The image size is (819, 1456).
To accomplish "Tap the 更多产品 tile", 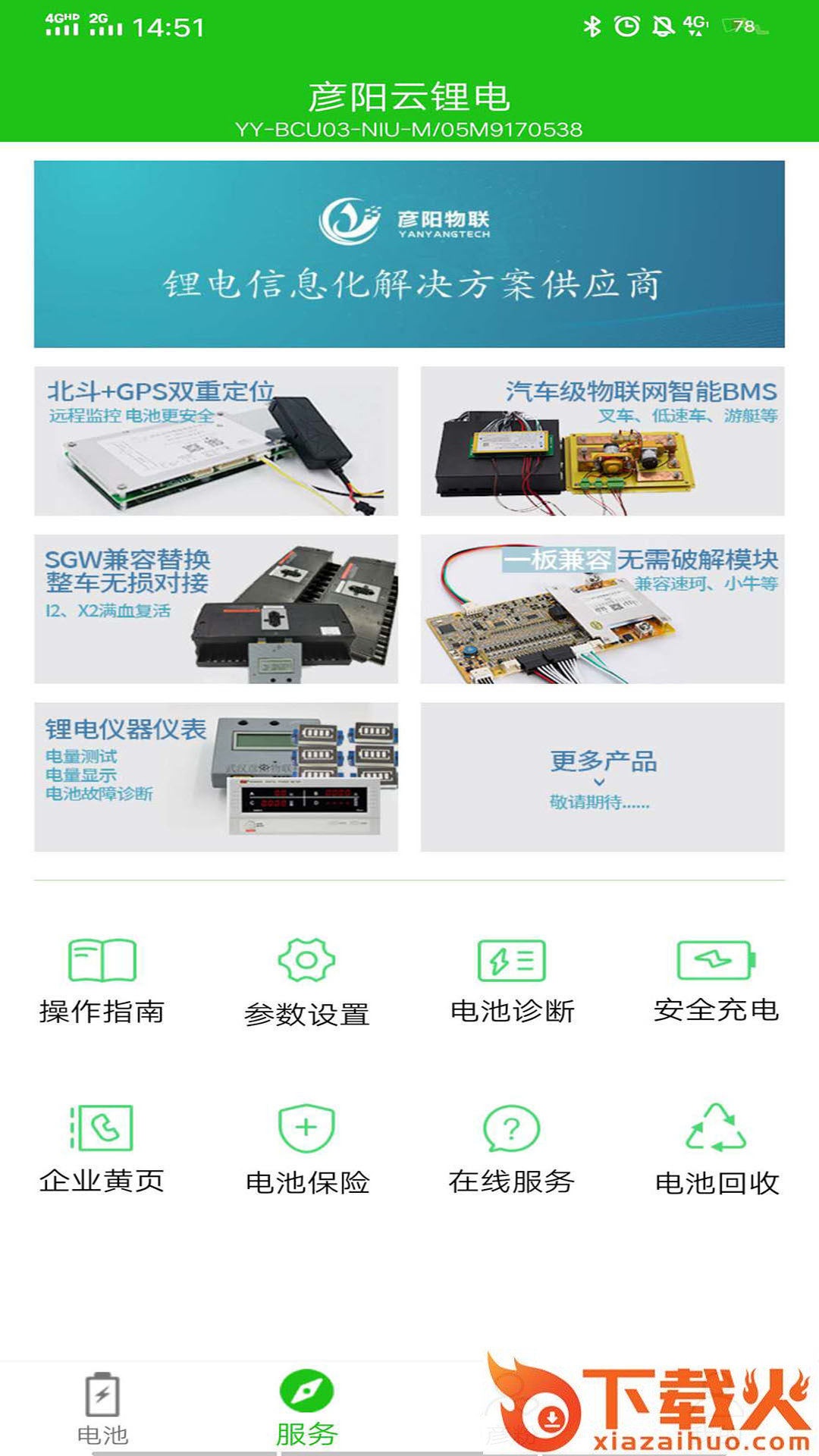I will 602,777.
